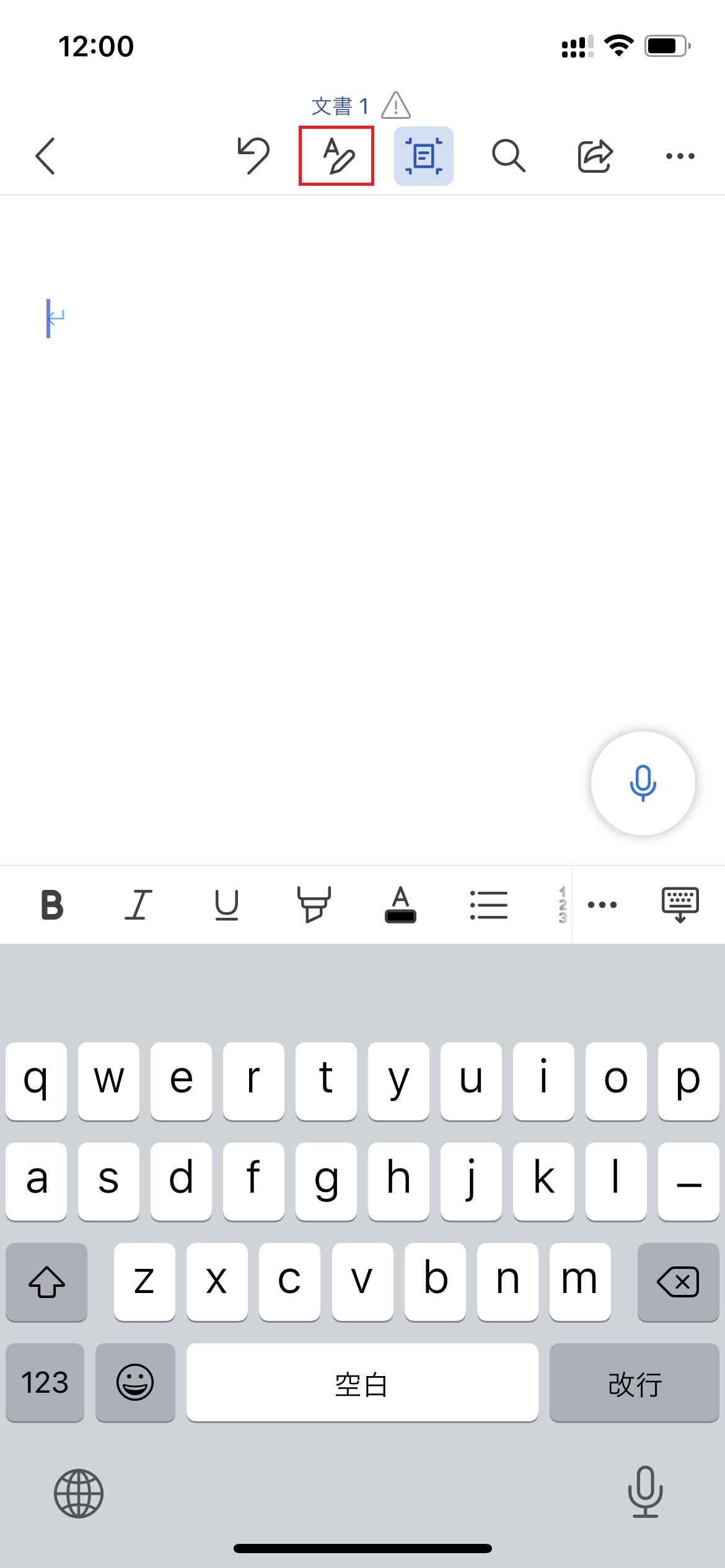Apply underline formatting
Screen dimensions: 725x1568
click(227, 905)
